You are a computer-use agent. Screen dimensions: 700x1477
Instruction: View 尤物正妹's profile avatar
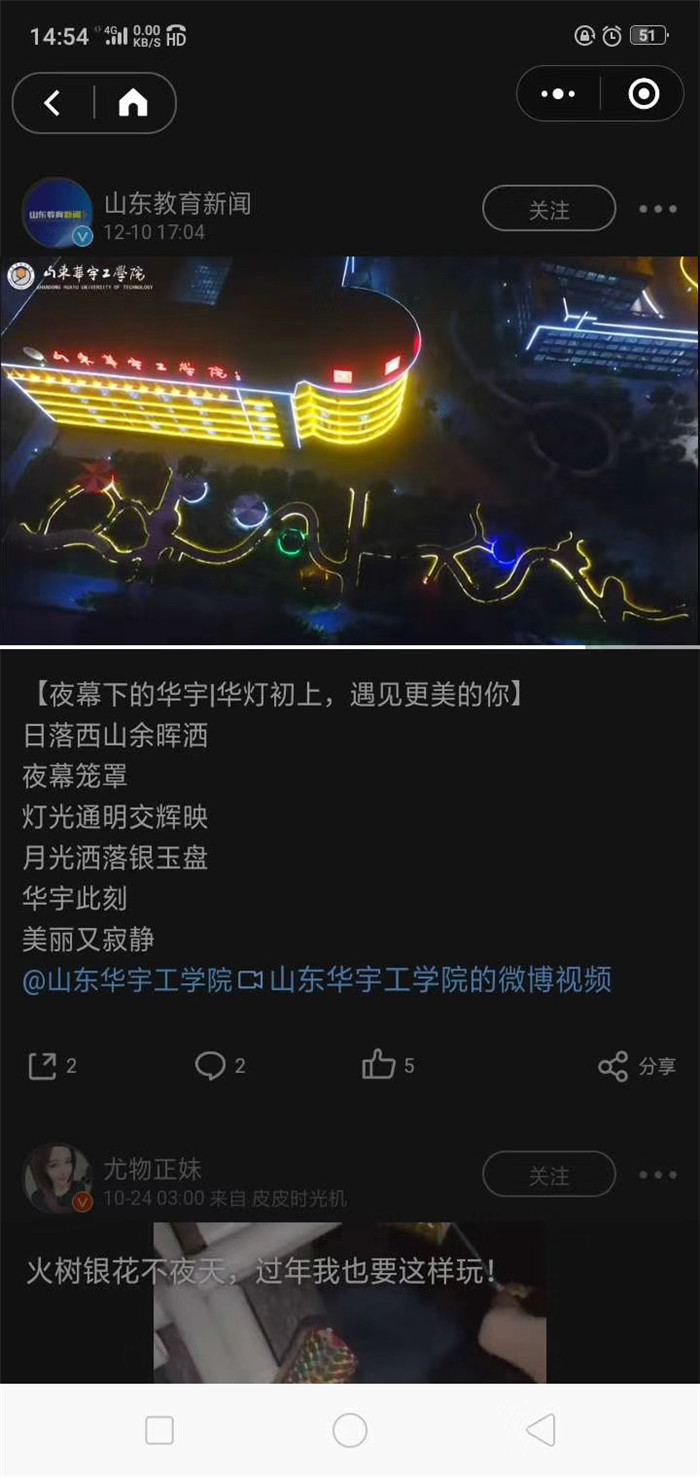pos(57,1178)
